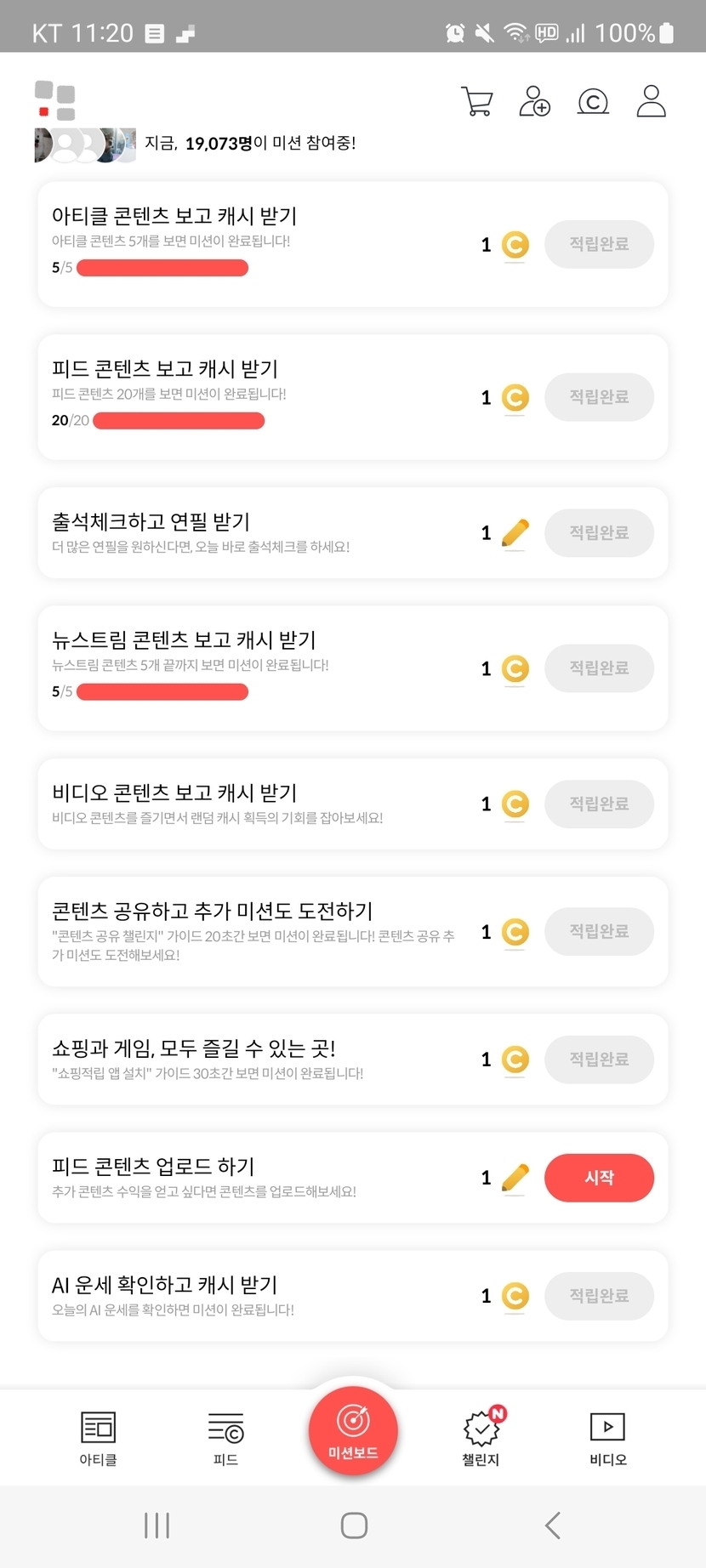Image resolution: width=706 pixels, height=1568 pixels.
Task: Return to the home screen
Action: tap(354, 1525)
